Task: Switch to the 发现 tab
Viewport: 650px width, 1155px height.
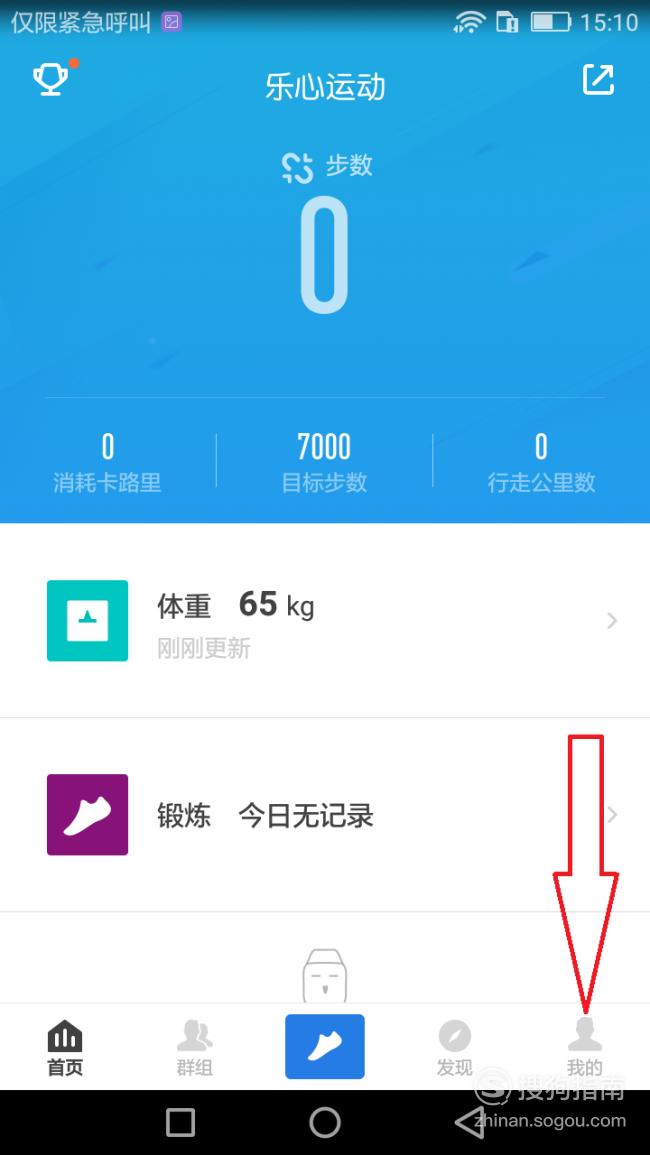Action: (454, 1046)
